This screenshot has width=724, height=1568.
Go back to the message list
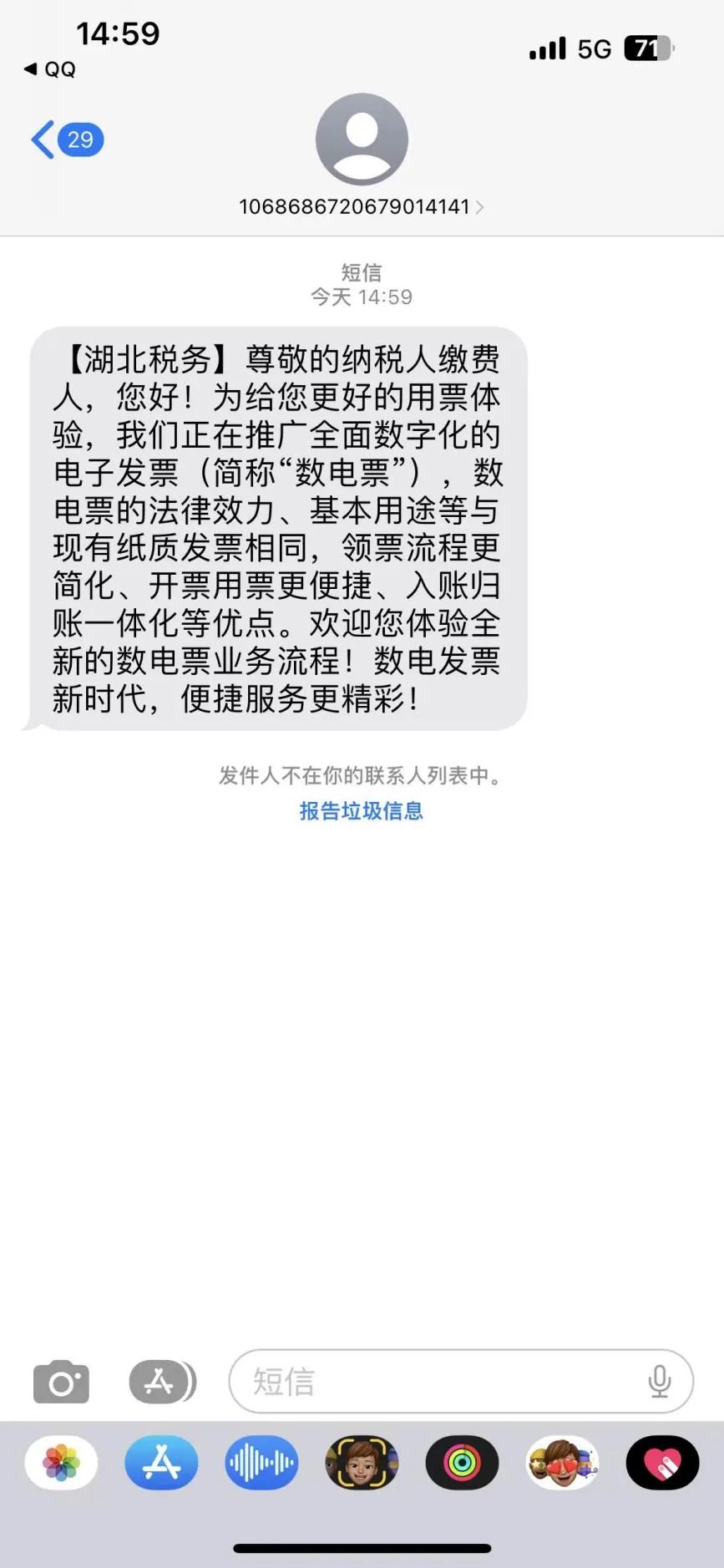(67, 140)
